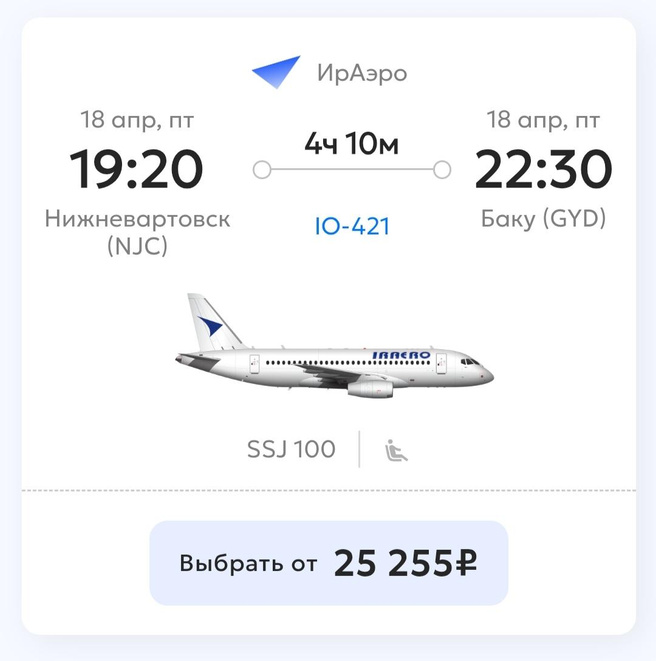
Task: Select the flight from 25 255₽
Action: pos(328,563)
